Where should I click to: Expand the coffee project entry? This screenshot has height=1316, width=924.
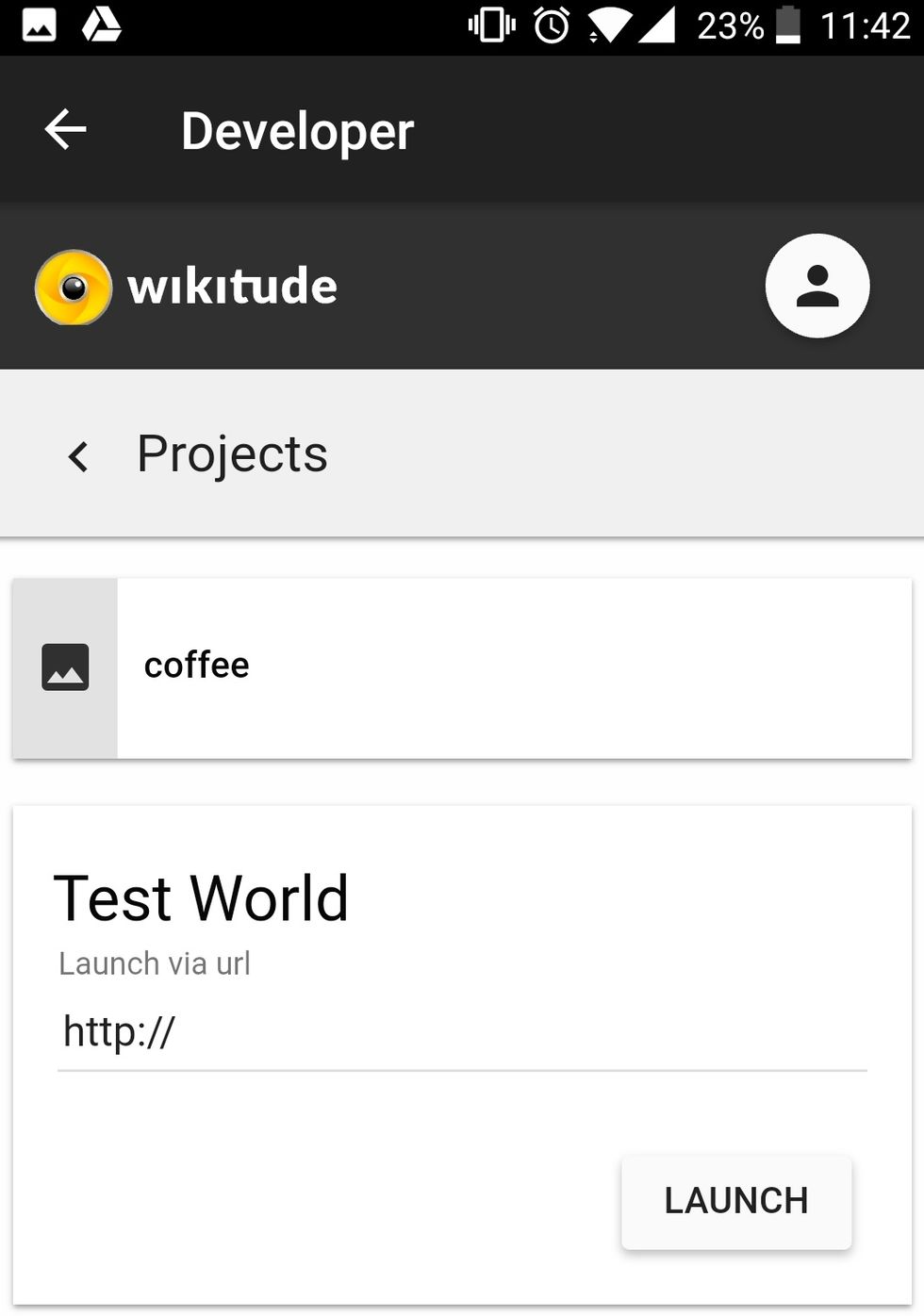pyautogui.click(x=196, y=666)
